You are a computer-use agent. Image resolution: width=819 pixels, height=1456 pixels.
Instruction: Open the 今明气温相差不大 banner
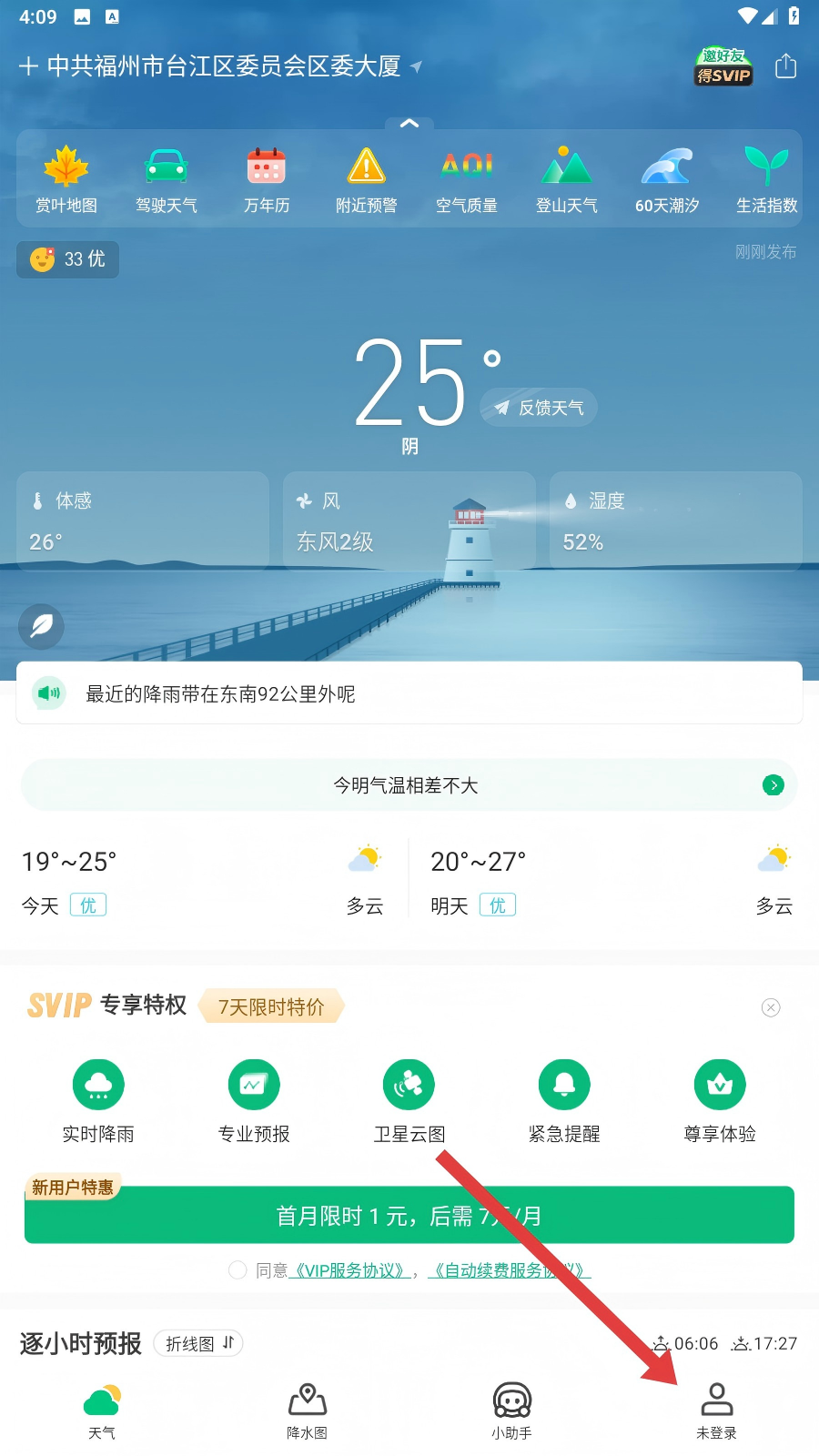point(409,785)
